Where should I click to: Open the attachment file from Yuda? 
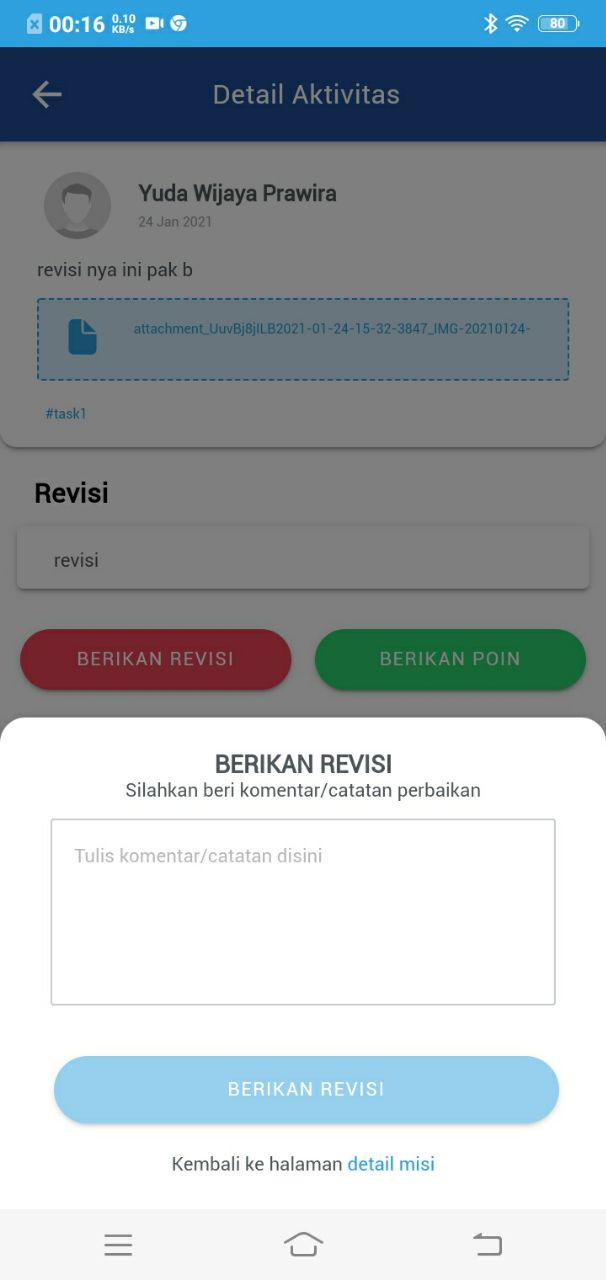[x=303, y=339]
